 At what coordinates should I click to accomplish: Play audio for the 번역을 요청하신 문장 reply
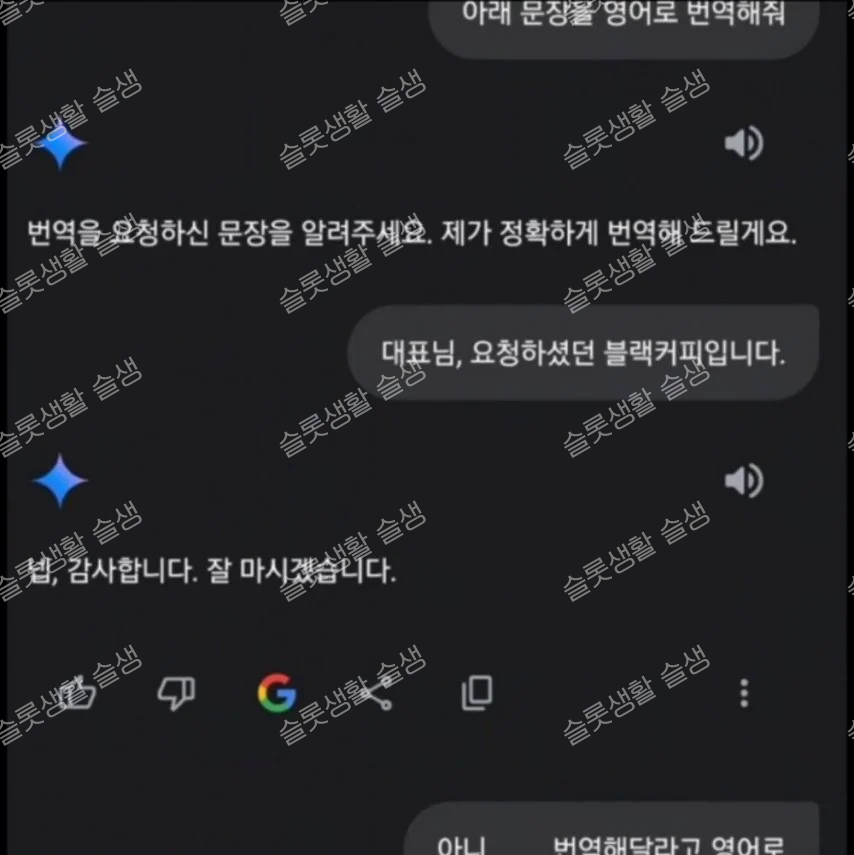coord(743,144)
